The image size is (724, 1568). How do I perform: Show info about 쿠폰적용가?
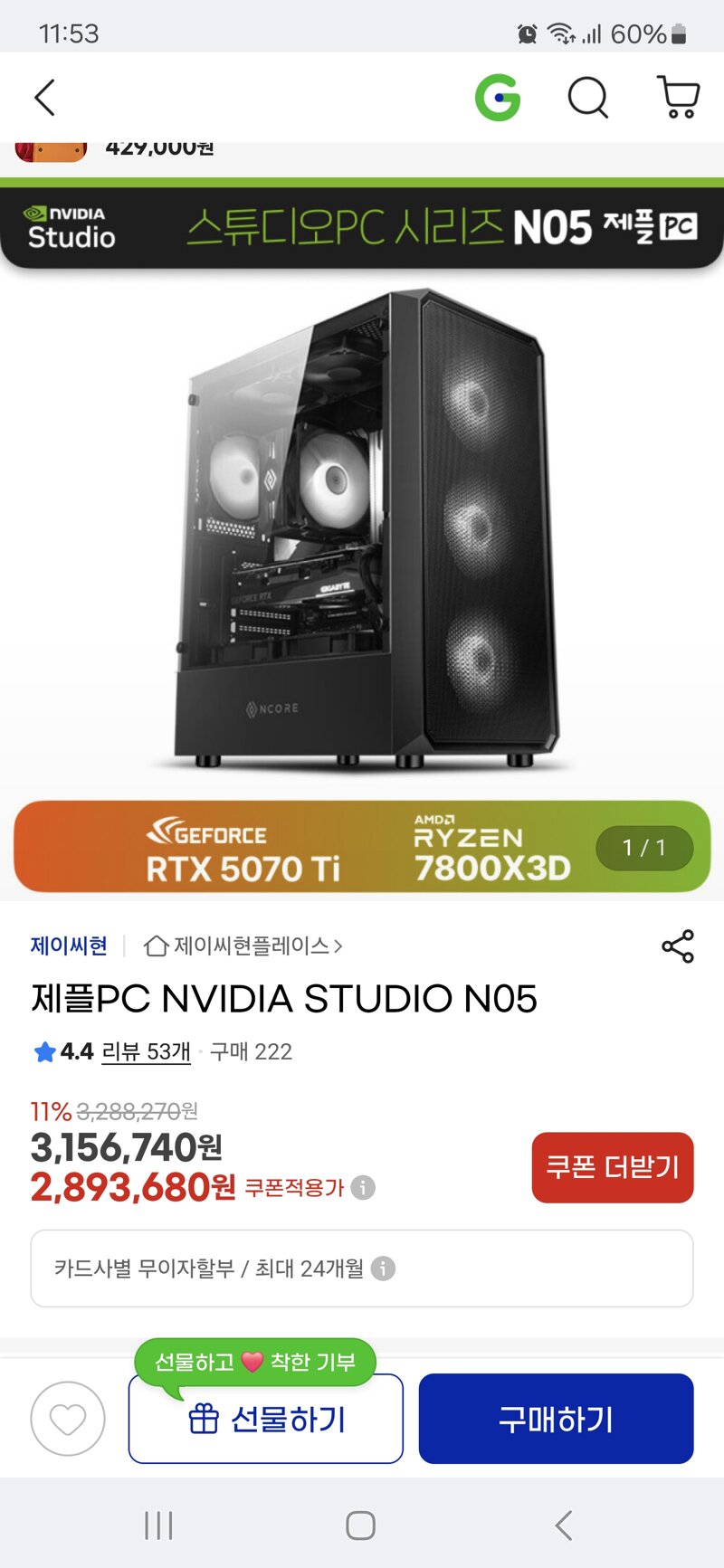tap(363, 1187)
